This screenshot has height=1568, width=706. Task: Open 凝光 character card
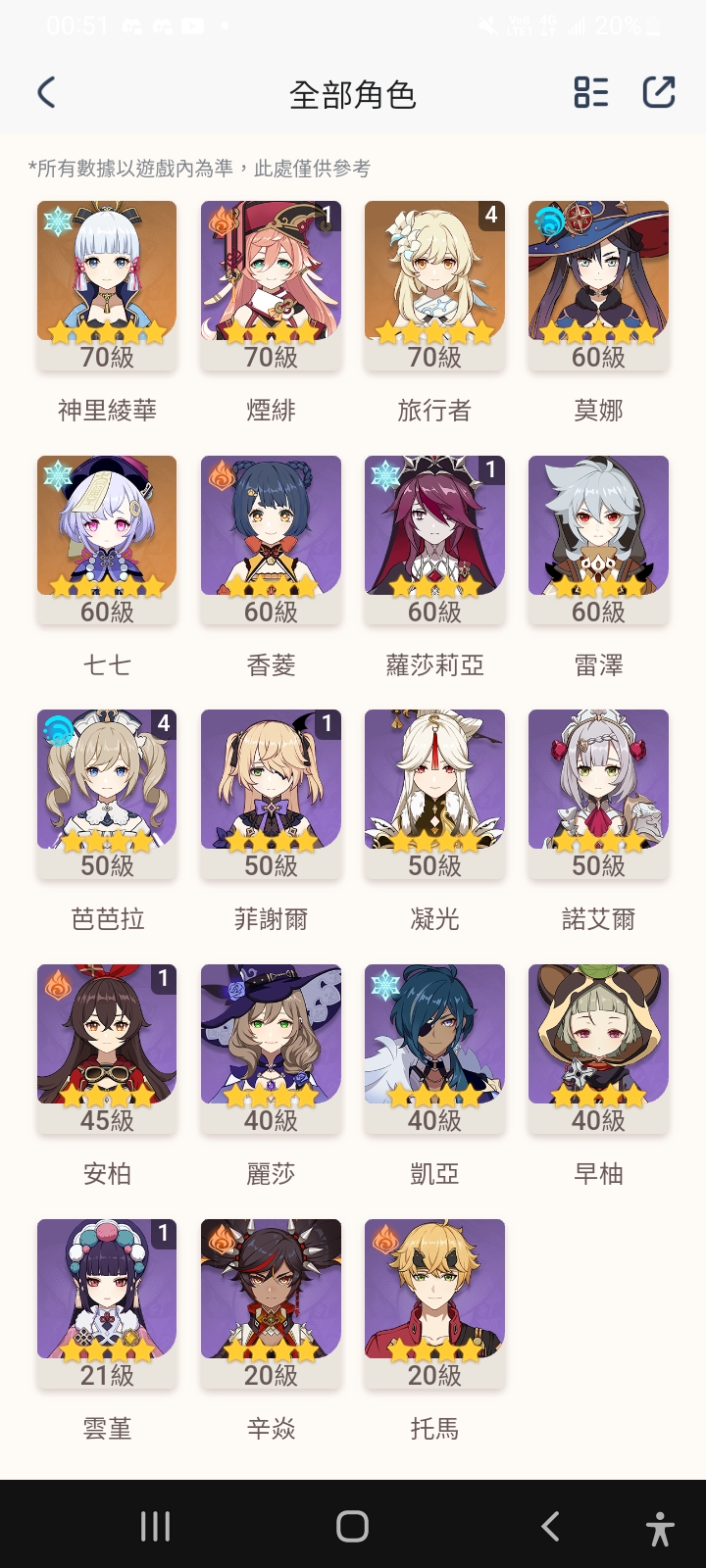434,794
